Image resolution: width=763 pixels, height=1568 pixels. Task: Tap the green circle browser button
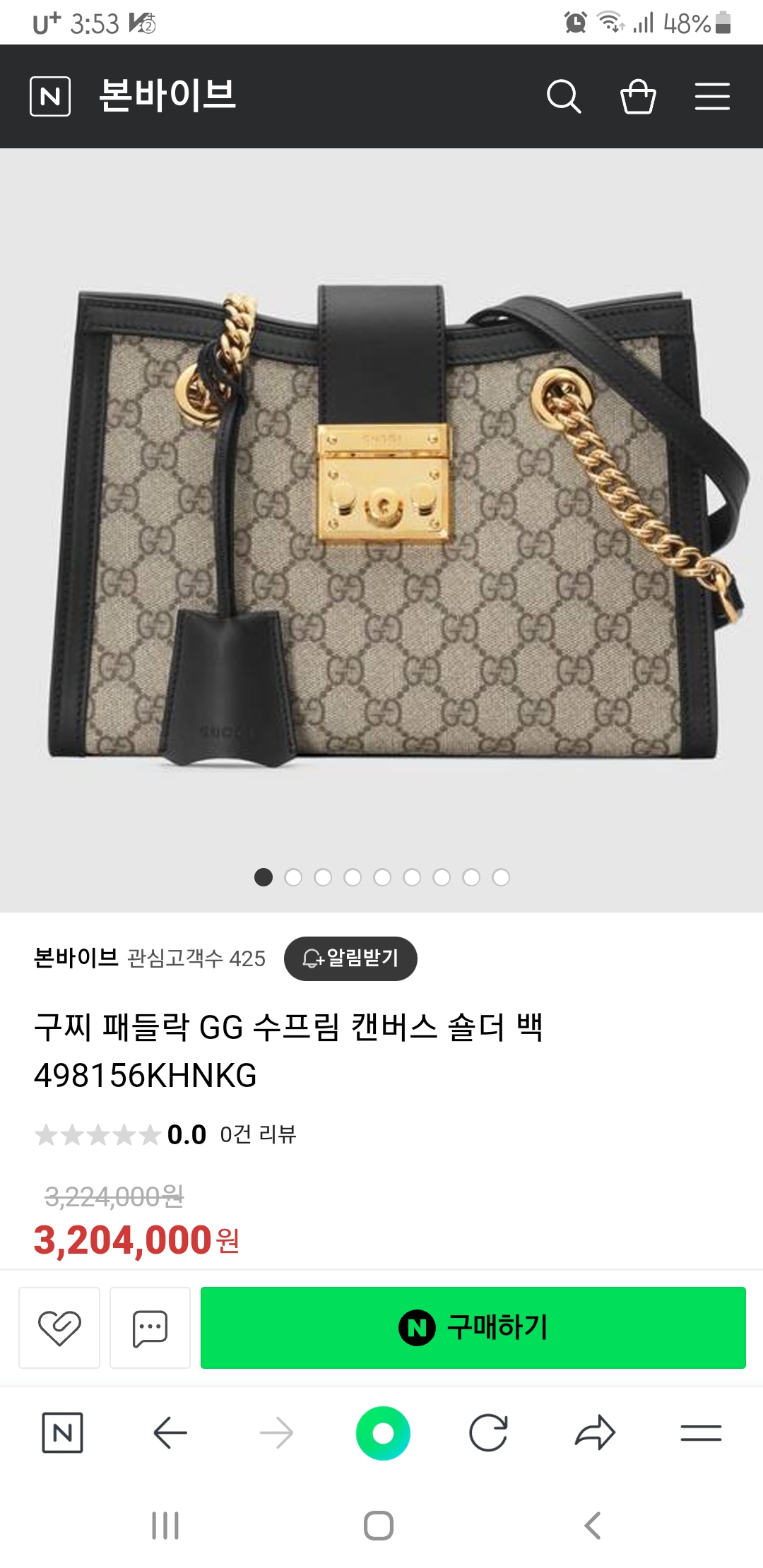pyautogui.click(x=383, y=1433)
